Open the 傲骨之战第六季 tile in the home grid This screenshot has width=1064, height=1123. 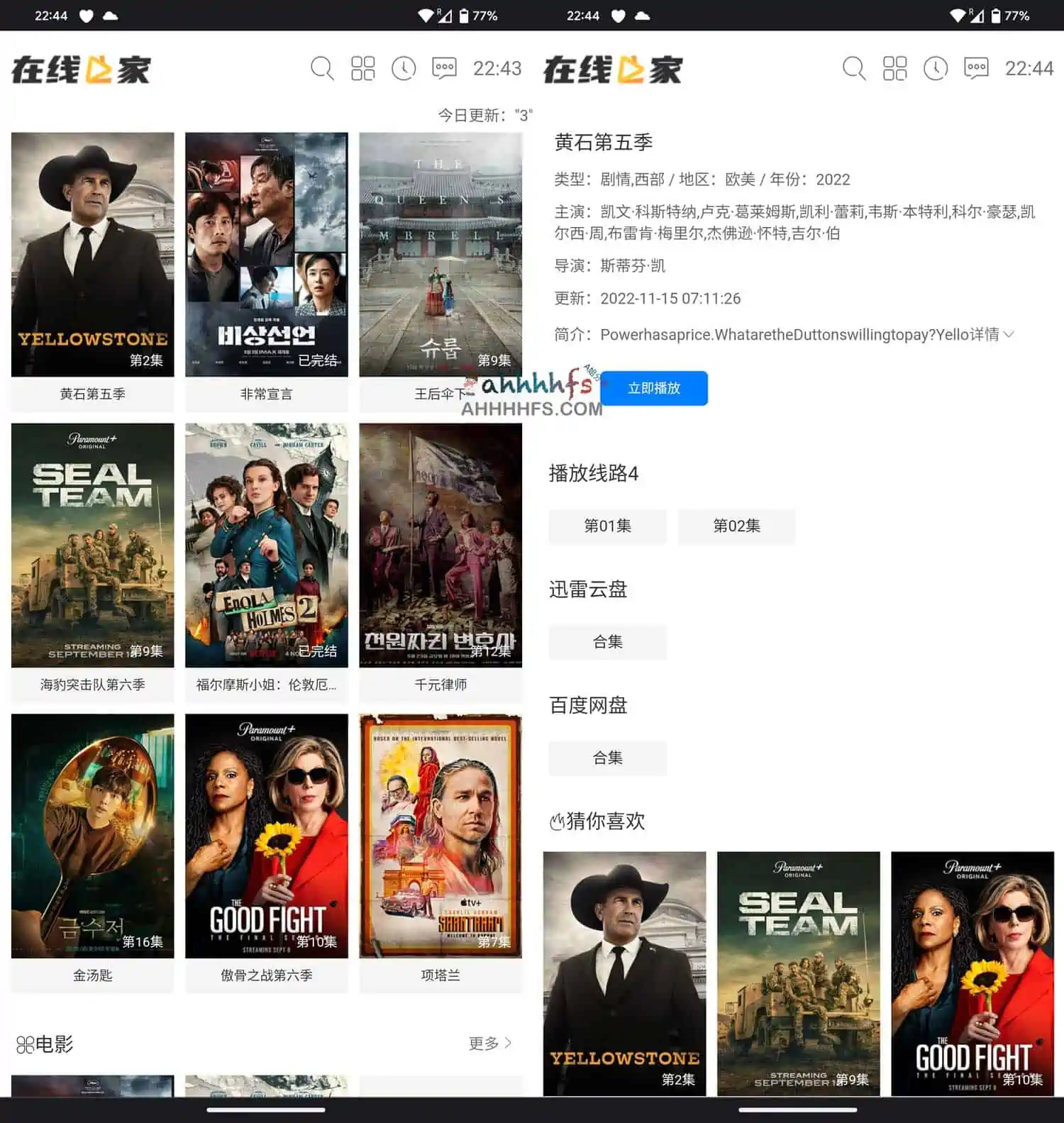[x=266, y=837]
